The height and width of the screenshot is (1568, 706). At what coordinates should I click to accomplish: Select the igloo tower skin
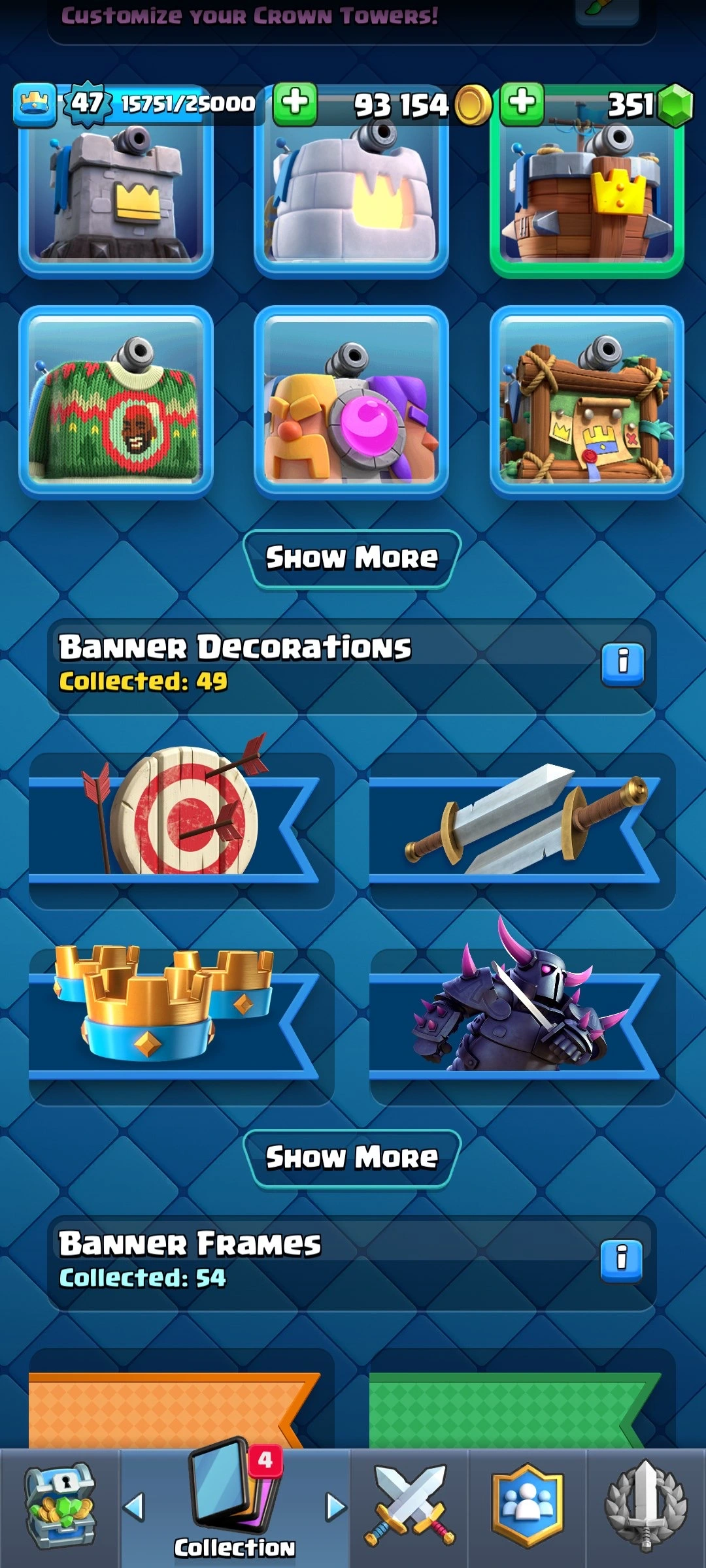coord(351,196)
